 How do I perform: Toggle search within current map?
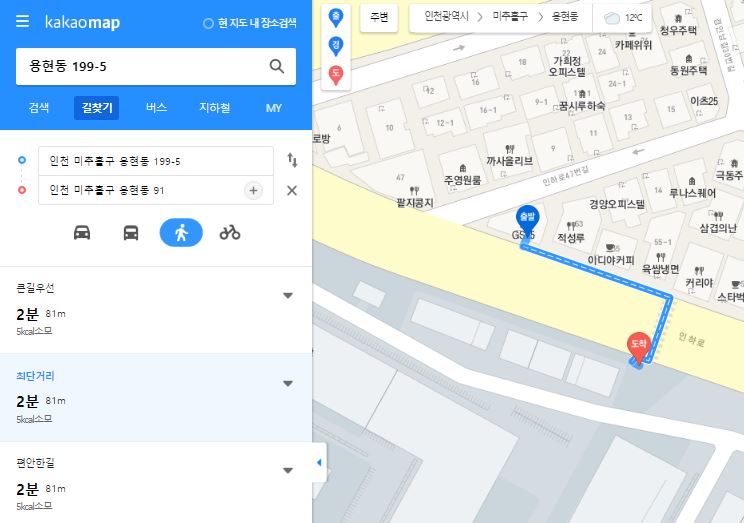point(250,22)
